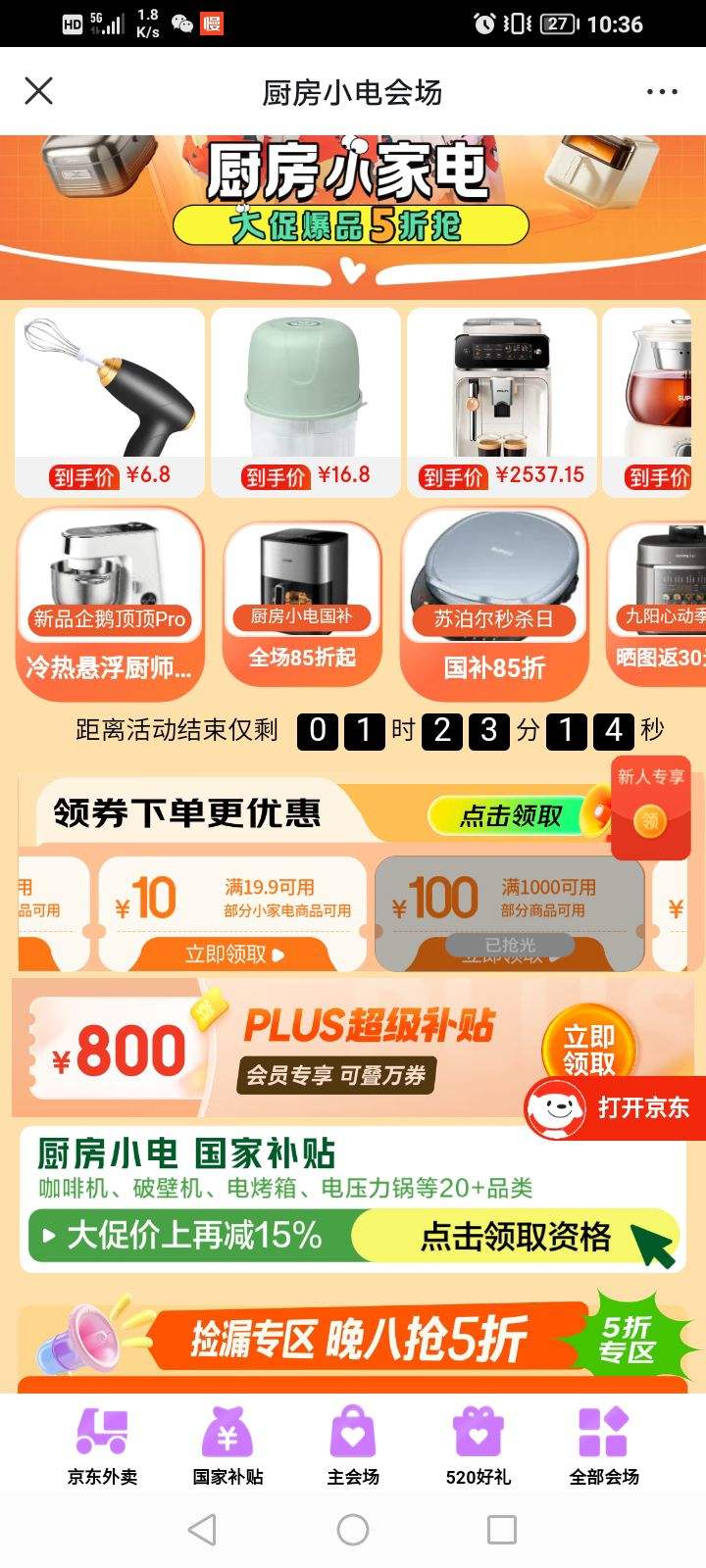Claim the ¥800 PLUS超级补贴 via 立即领取
Image resolution: width=706 pixels, height=1568 pixels.
[588, 1050]
